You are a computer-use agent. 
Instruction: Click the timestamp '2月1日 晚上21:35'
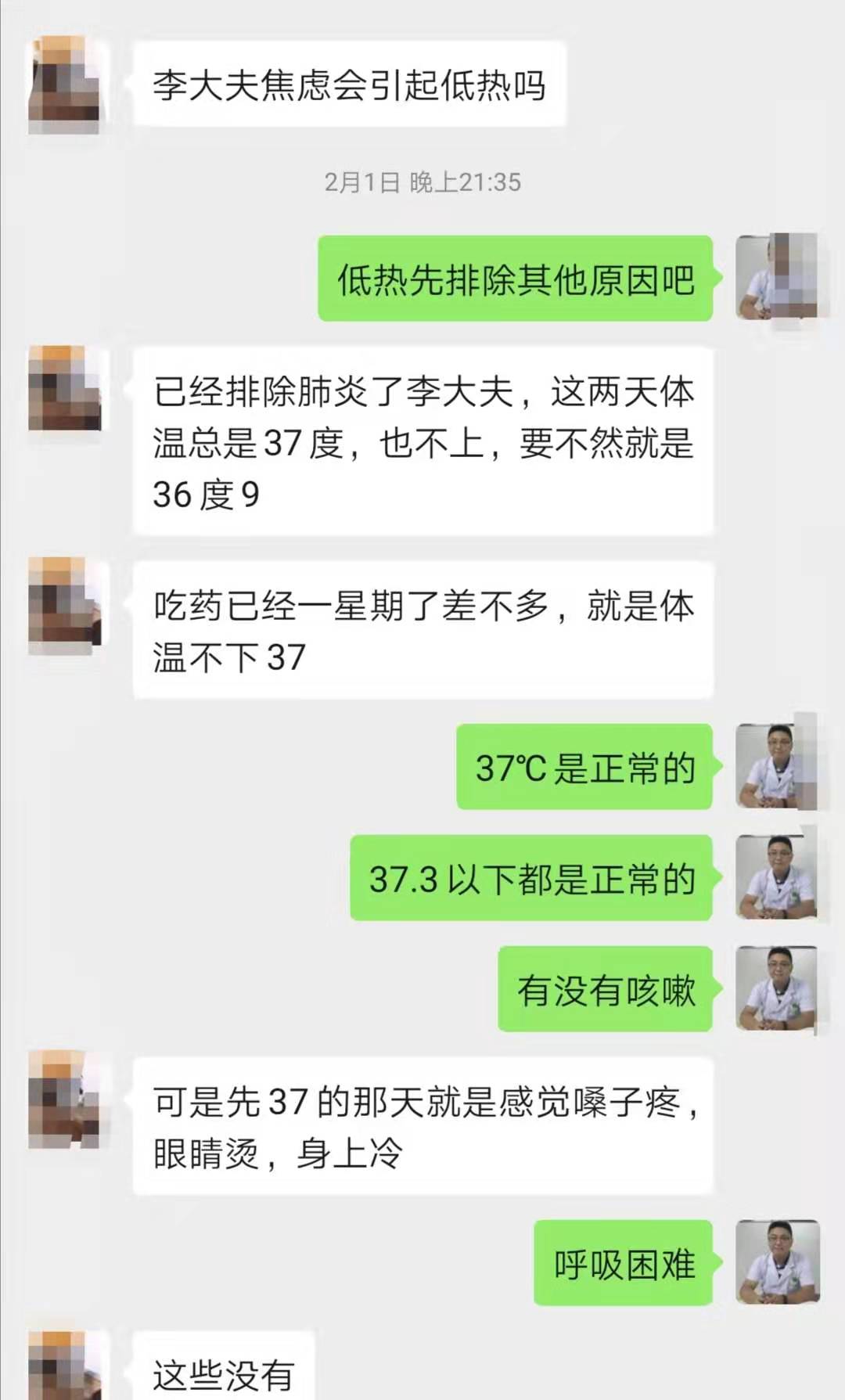click(x=422, y=182)
